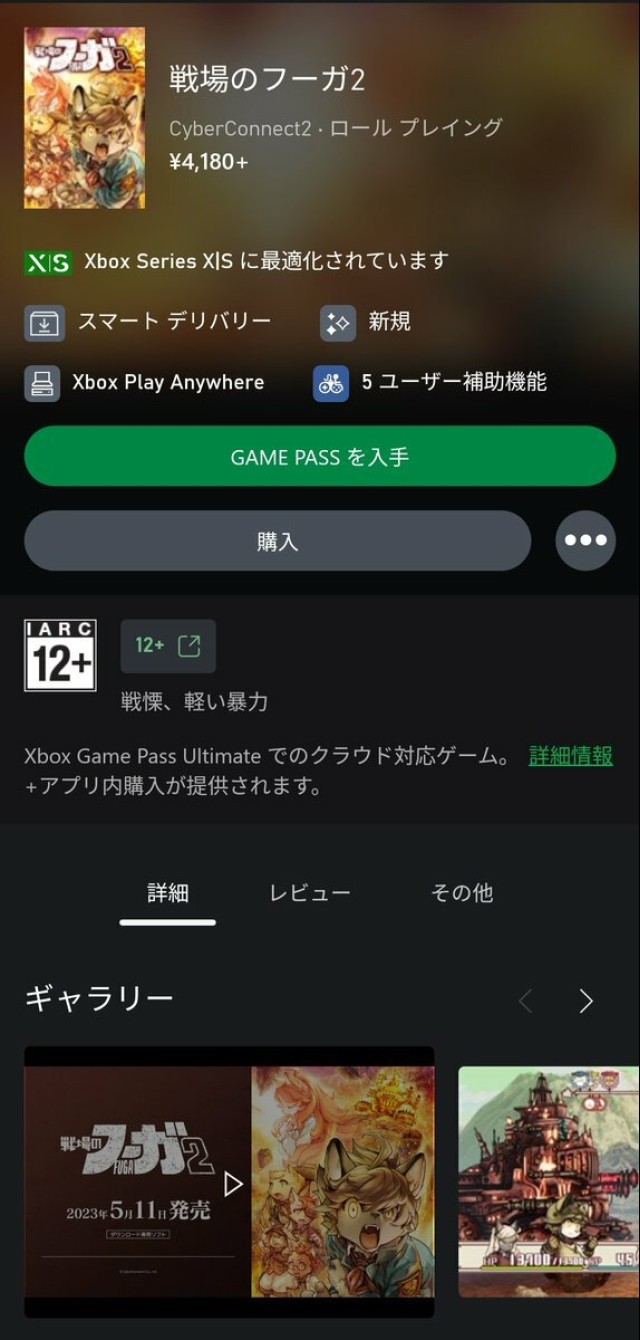
Task: Select the 詳細 tab
Action: click(x=167, y=893)
